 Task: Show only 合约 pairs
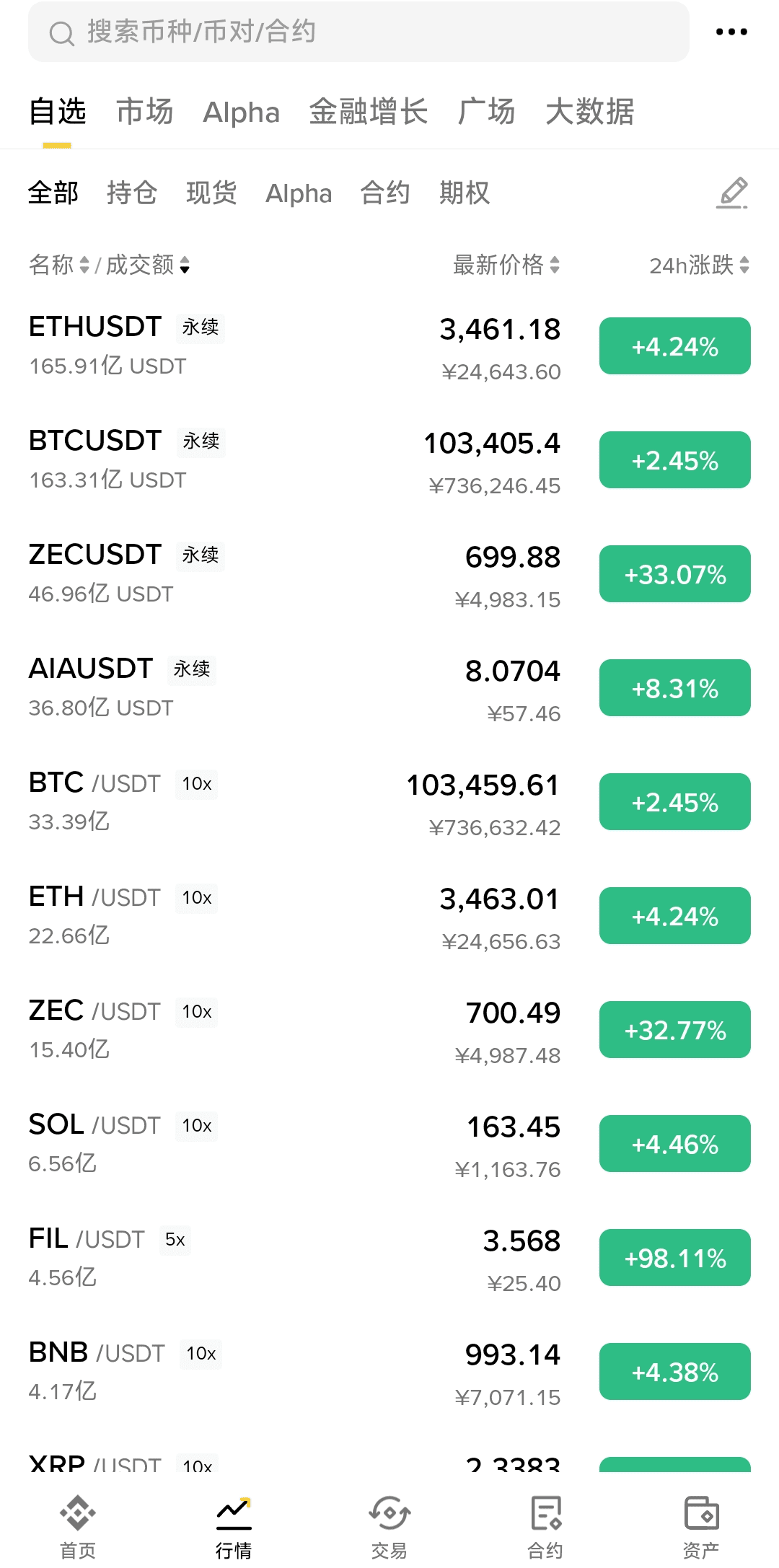click(385, 193)
